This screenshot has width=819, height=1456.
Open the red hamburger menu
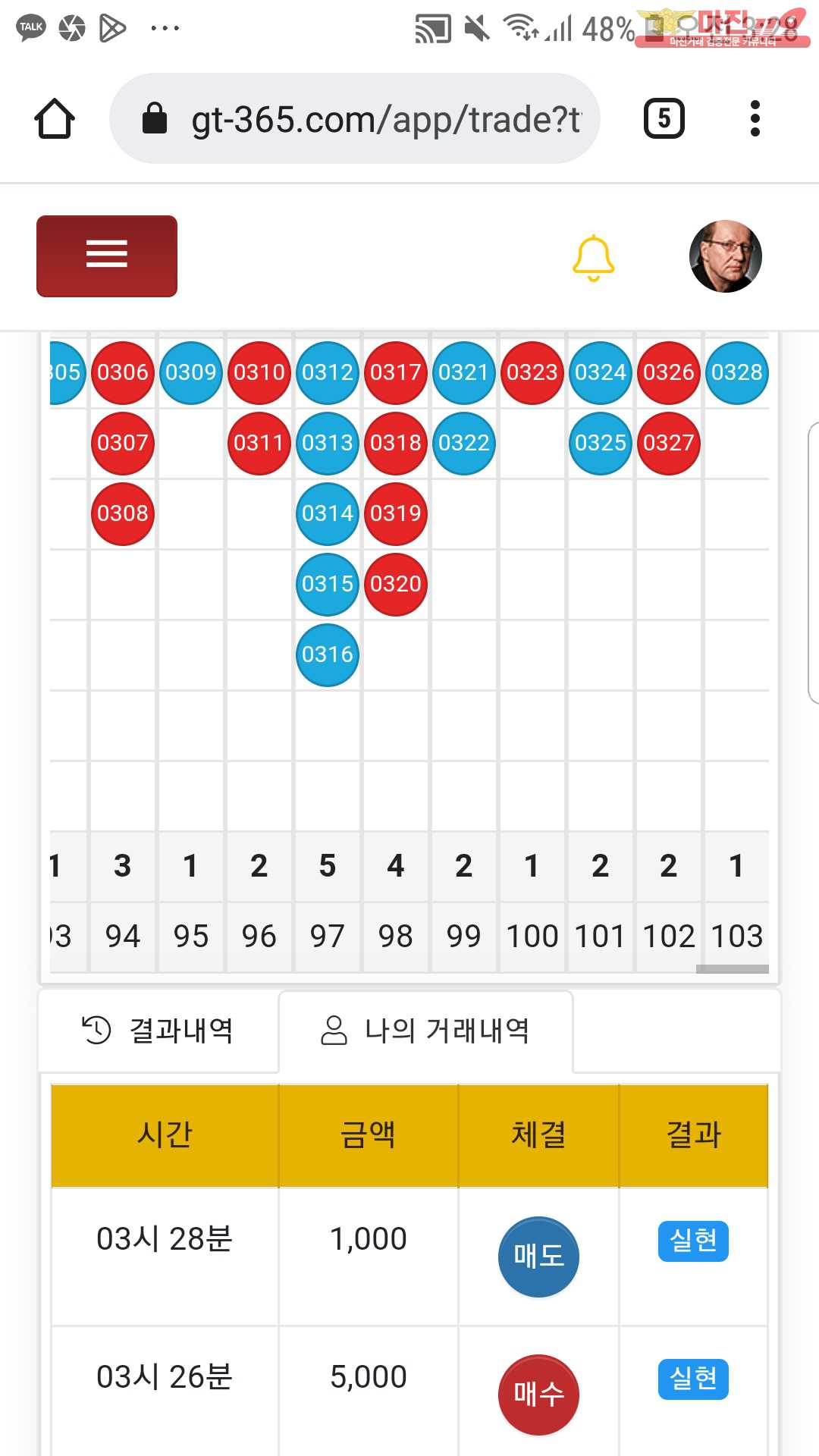click(107, 256)
